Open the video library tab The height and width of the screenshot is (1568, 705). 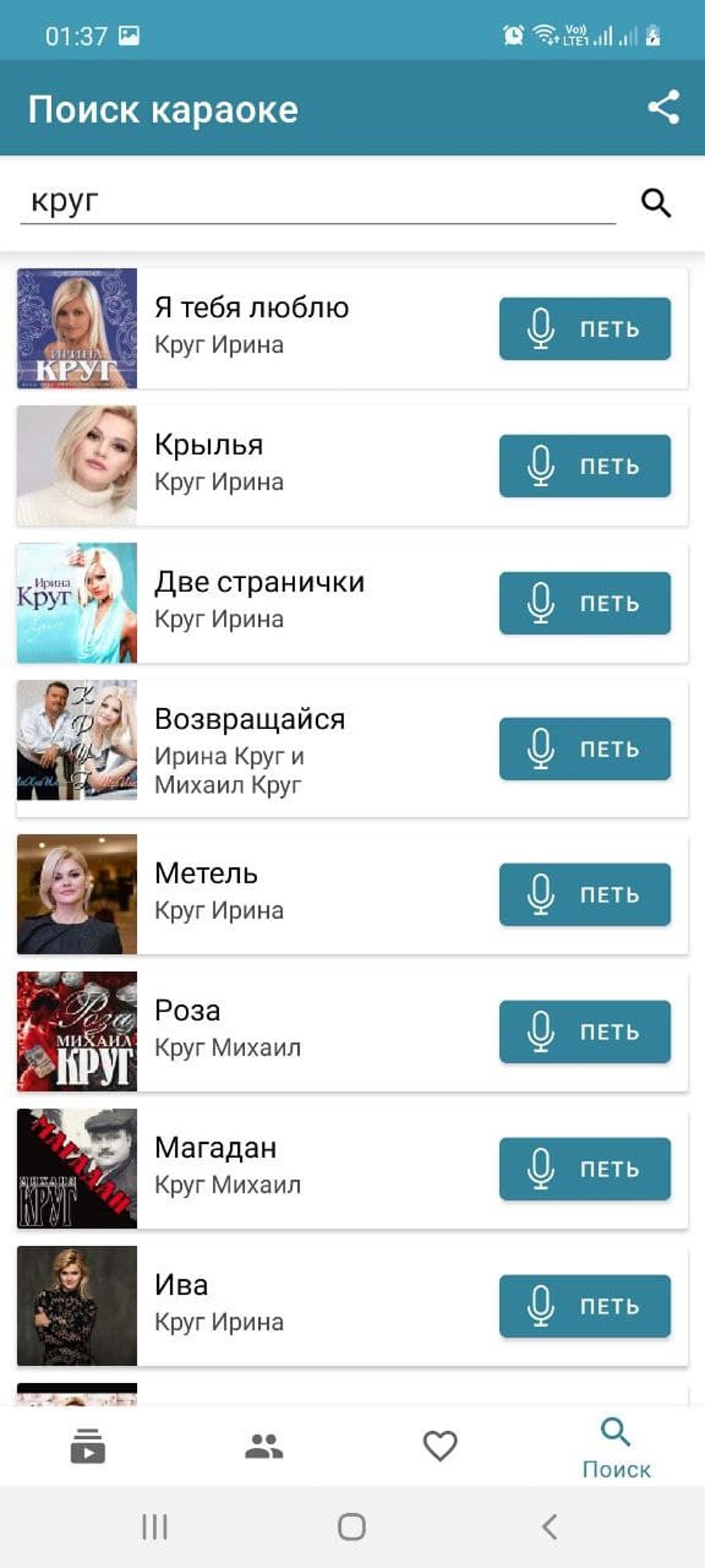(88, 1446)
